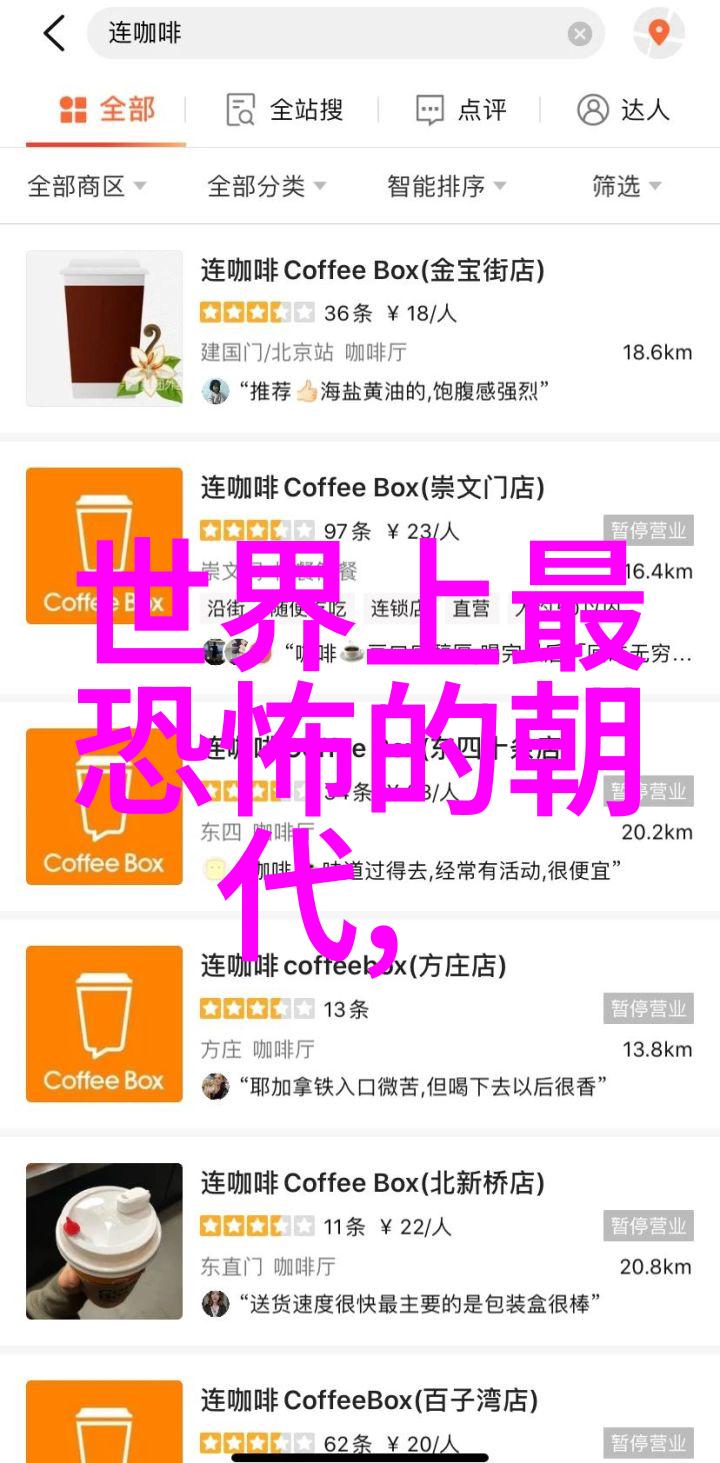
Task: Open the map location pin
Action: 658,34
